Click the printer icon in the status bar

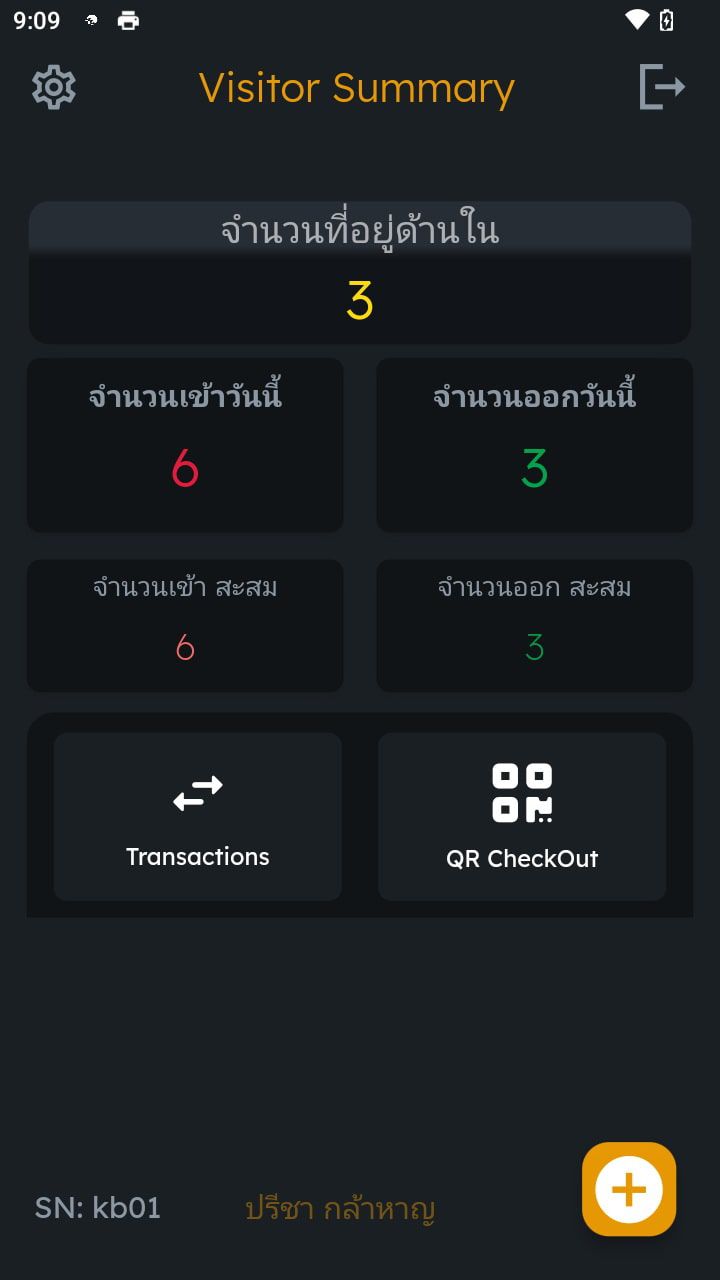point(127,20)
